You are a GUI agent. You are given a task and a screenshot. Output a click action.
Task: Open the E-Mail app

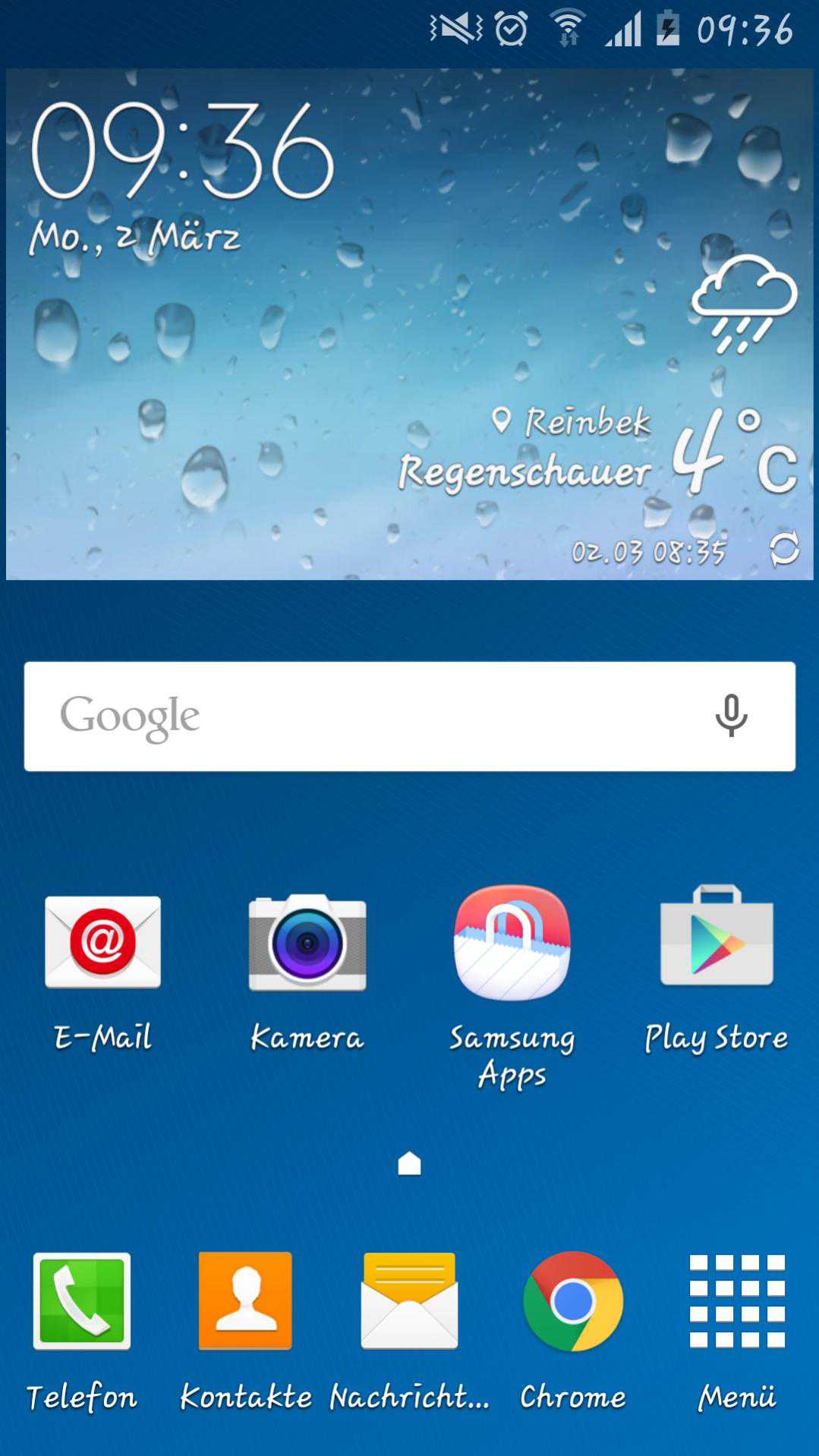click(102, 942)
